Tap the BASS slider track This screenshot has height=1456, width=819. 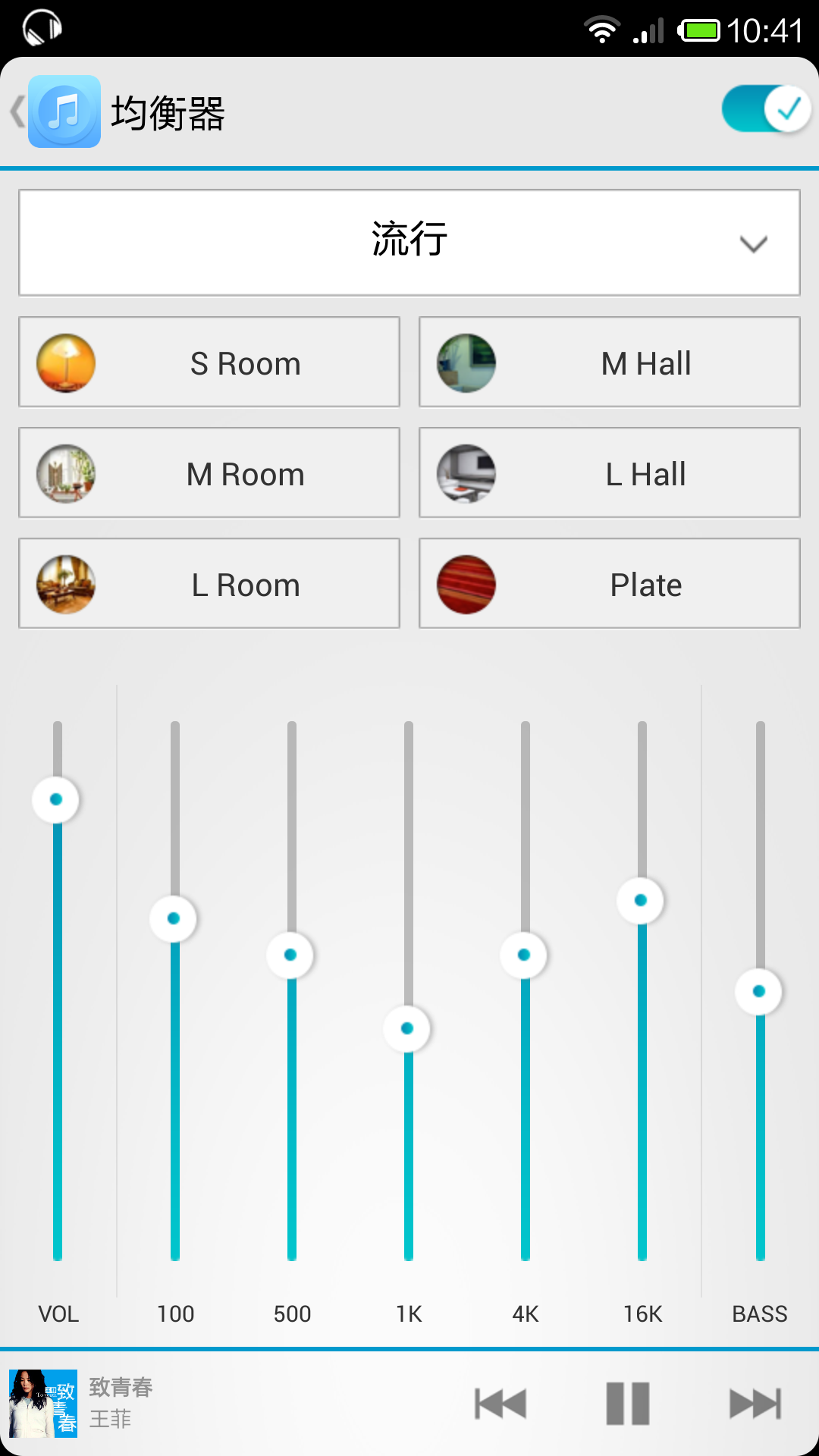(759, 992)
